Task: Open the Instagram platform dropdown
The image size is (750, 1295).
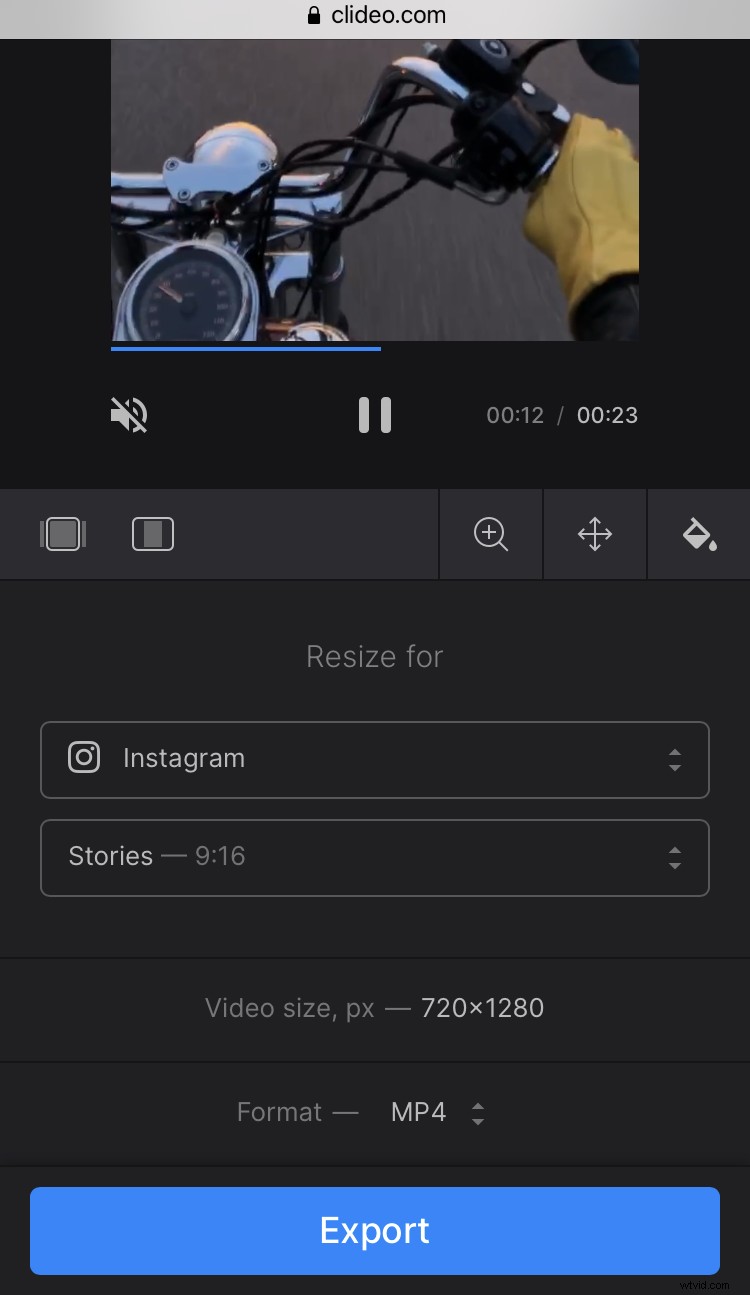Action: coord(374,758)
